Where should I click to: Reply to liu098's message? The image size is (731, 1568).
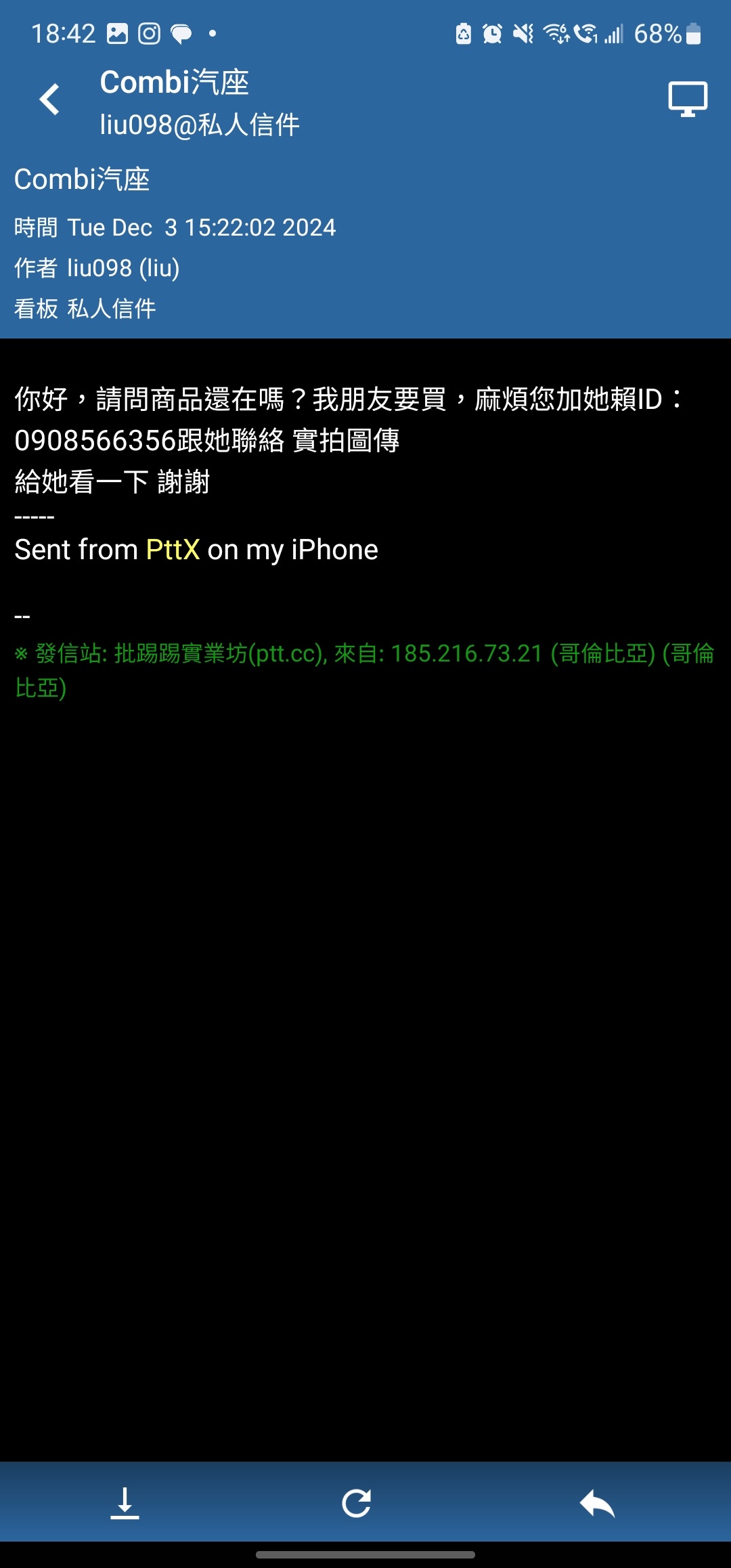597,1503
